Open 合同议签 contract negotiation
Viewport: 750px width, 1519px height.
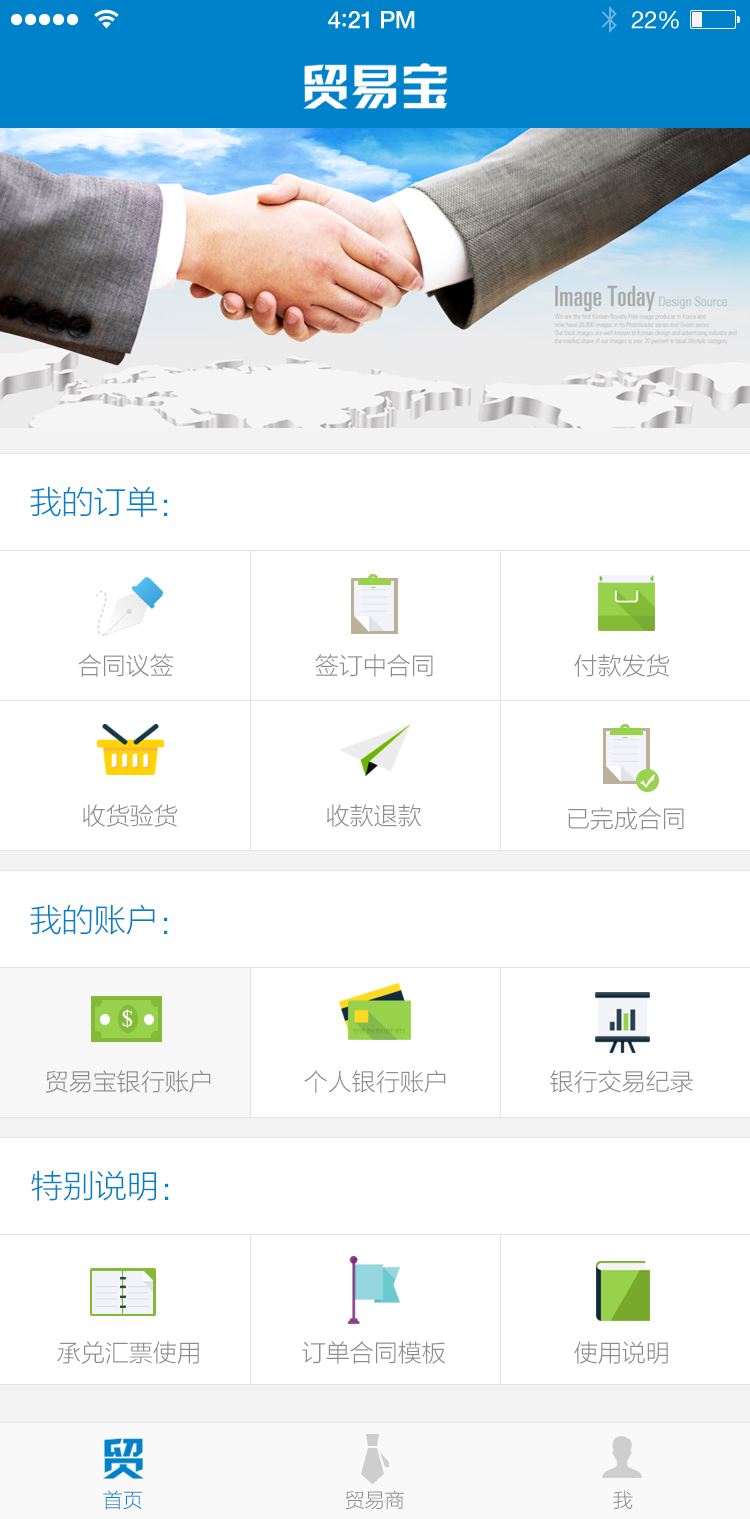coord(125,625)
